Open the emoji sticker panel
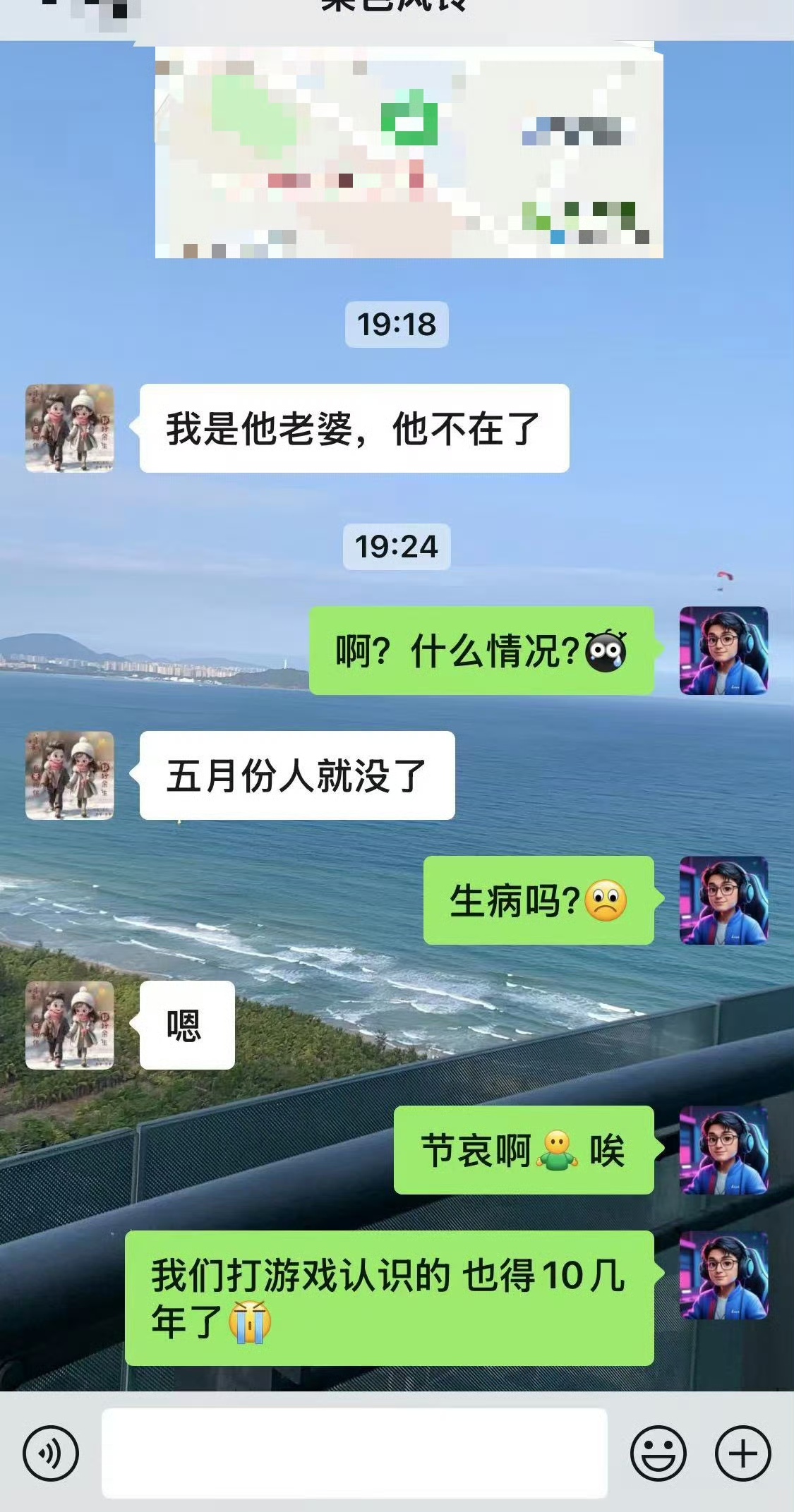 click(x=658, y=1453)
